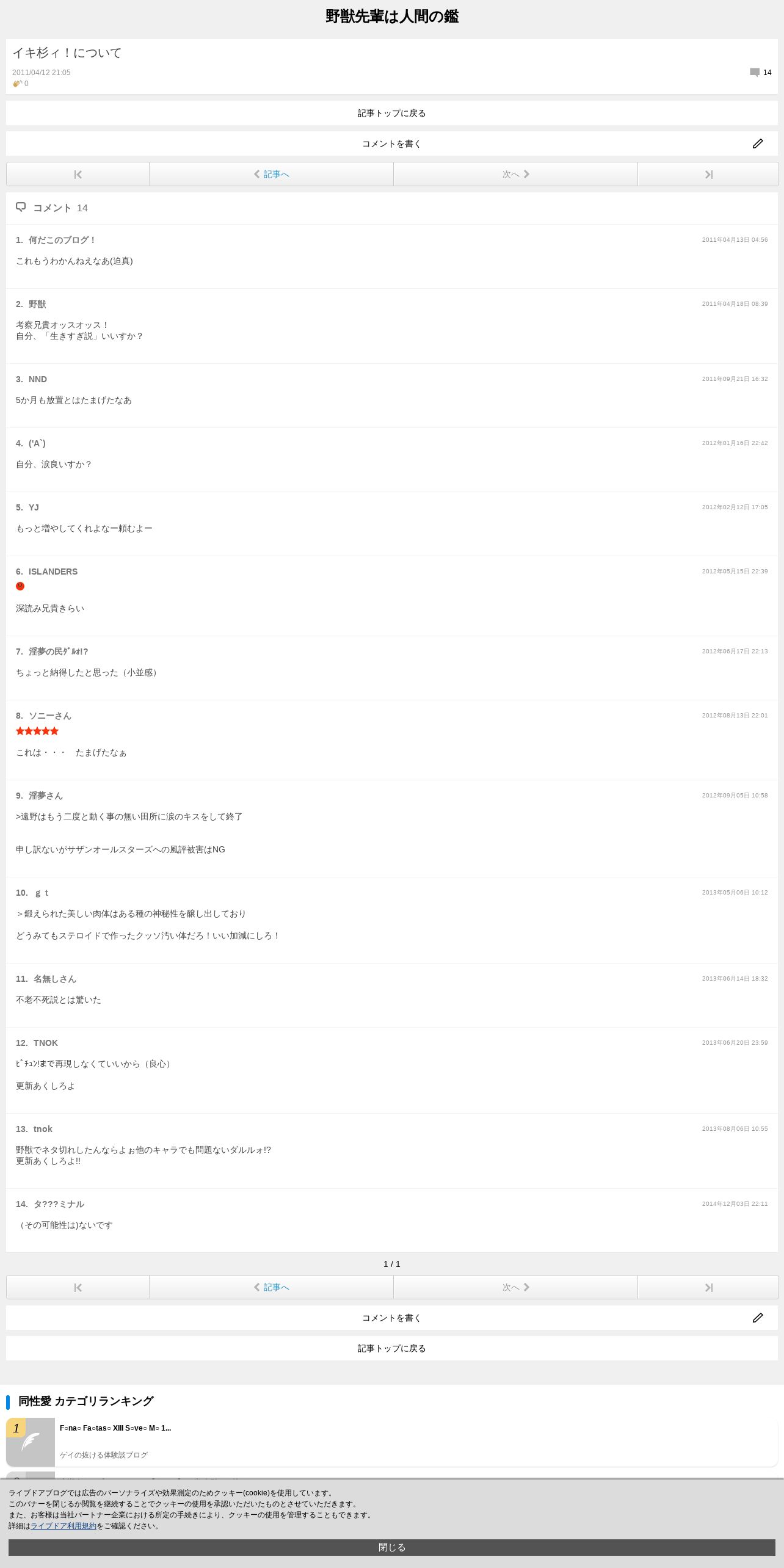Tap top コメントを書く button
Screen dimensions: 784x1568
[x=391, y=143]
